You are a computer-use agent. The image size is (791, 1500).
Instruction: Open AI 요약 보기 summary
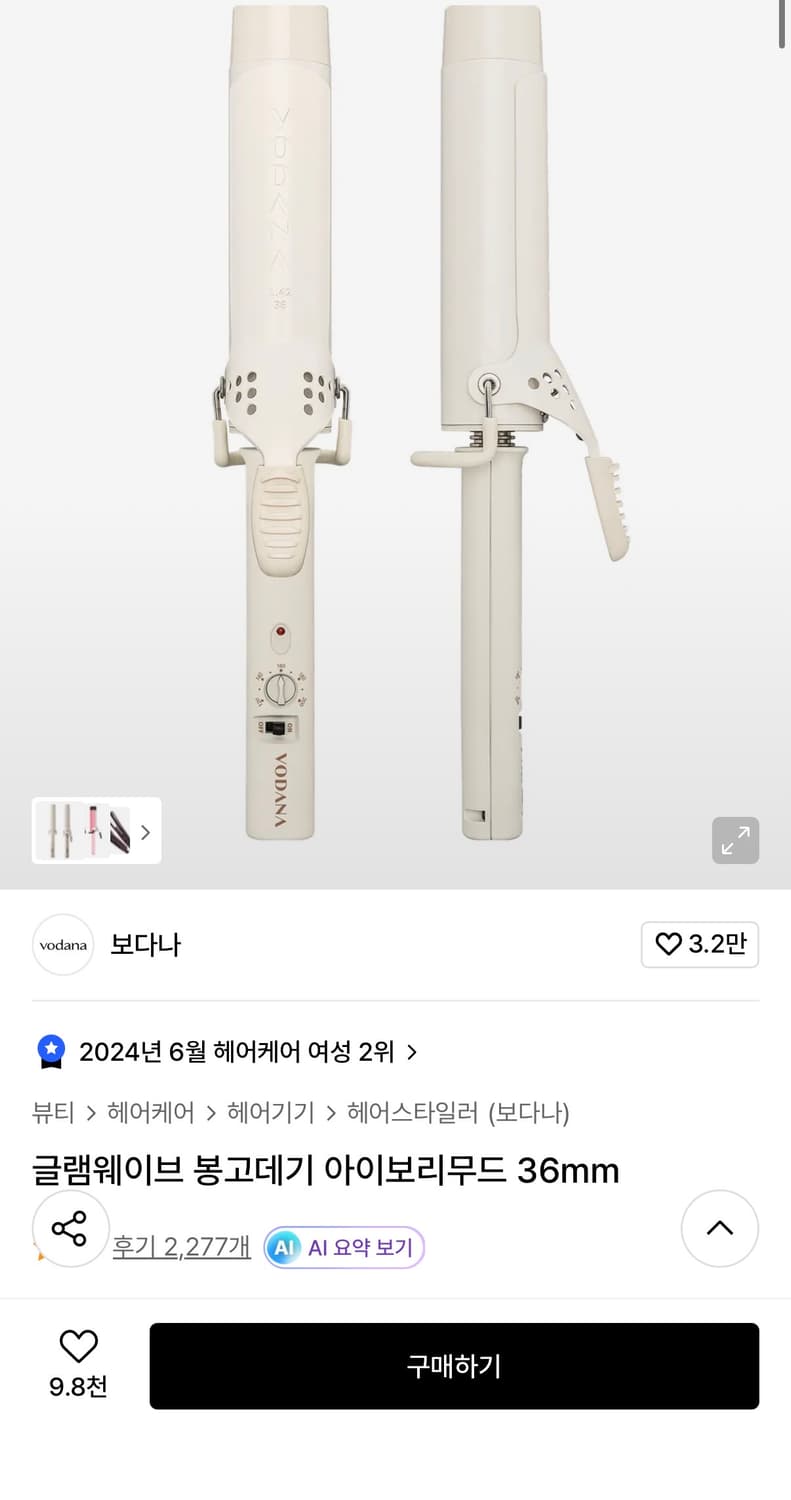click(x=343, y=1247)
